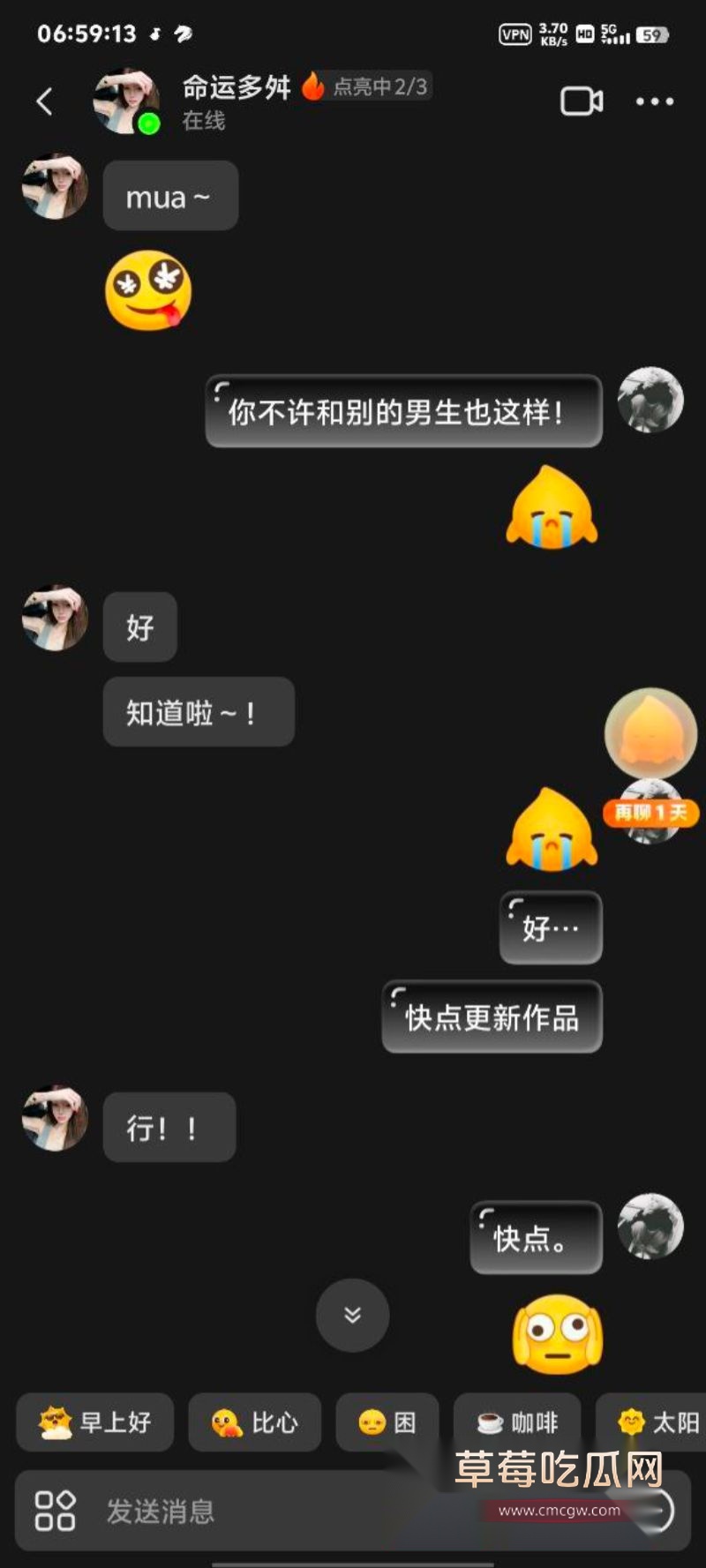Tap the sun icon on the 太阳 chip

point(633,1423)
